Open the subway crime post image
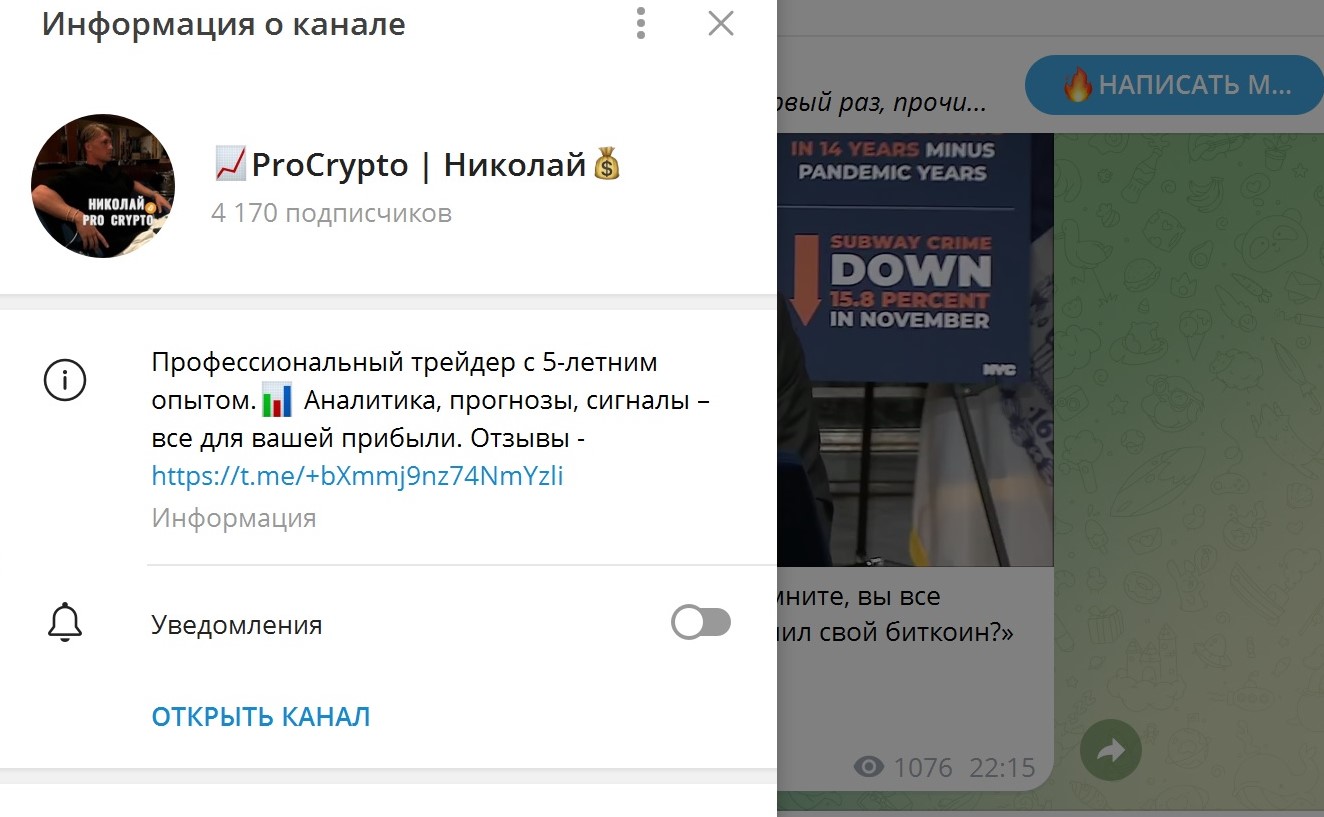This screenshot has height=817, width=1324. tap(915, 350)
